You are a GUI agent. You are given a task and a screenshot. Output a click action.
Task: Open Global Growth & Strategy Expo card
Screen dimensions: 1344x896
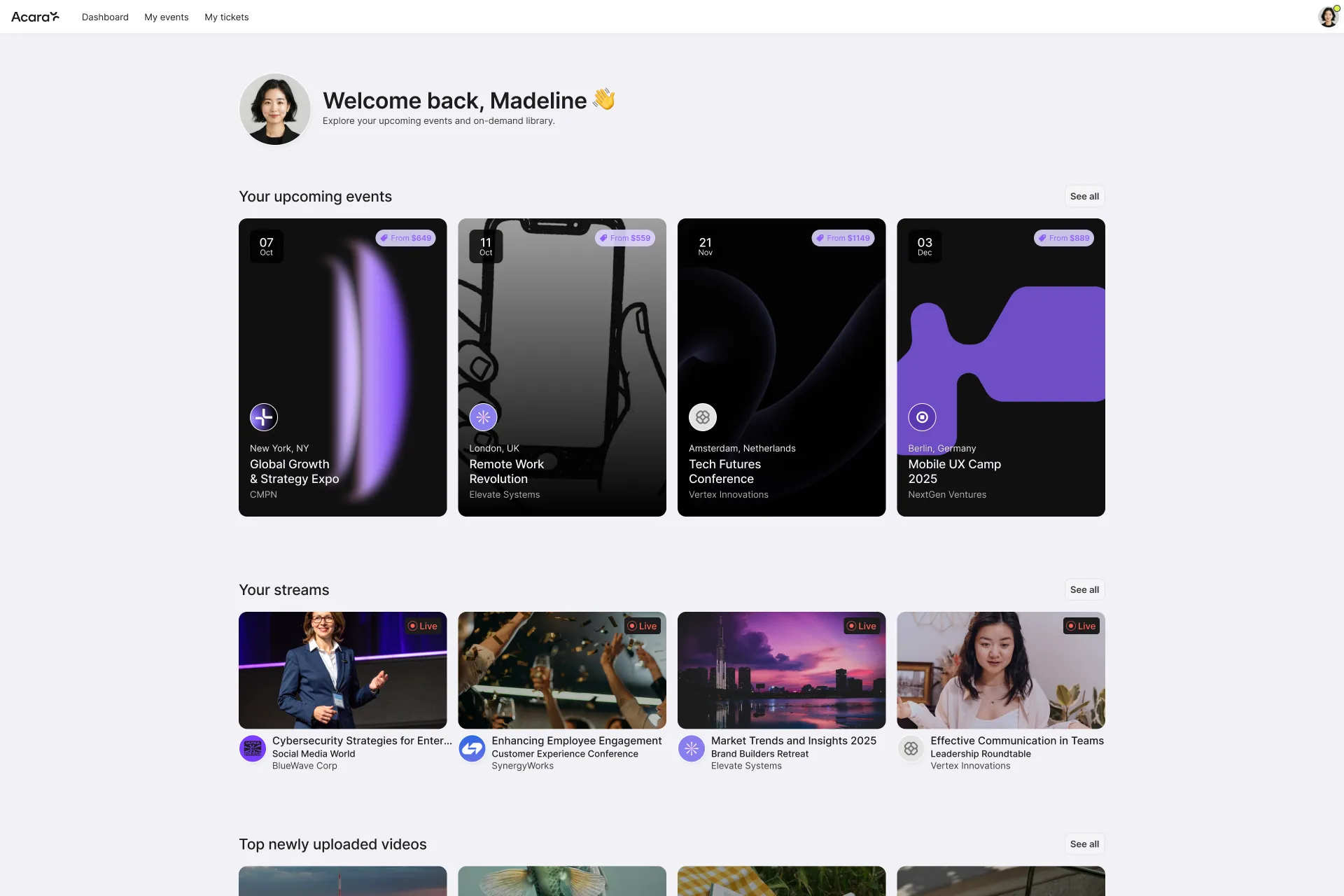342,367
